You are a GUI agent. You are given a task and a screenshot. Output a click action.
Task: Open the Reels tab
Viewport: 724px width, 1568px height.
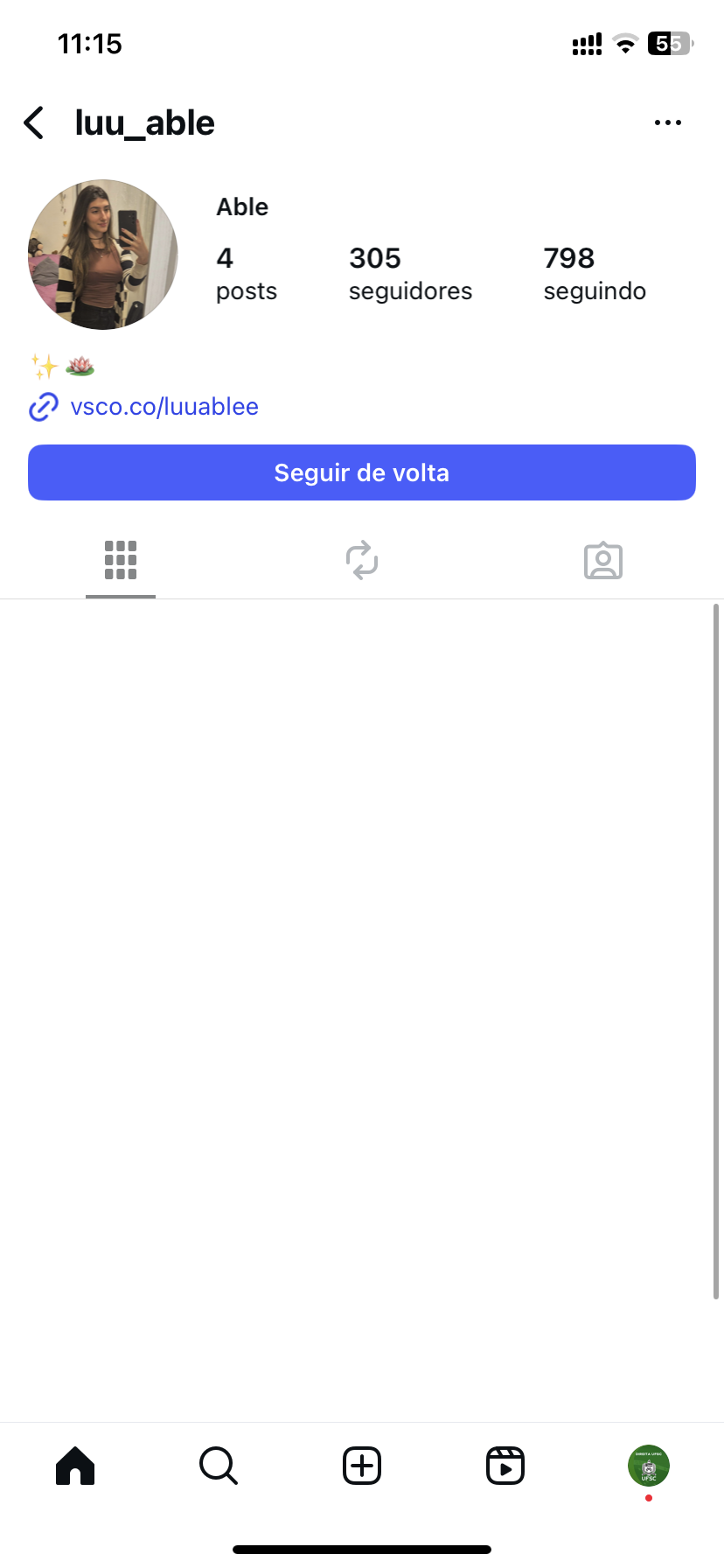click(x=505, y=1466)
